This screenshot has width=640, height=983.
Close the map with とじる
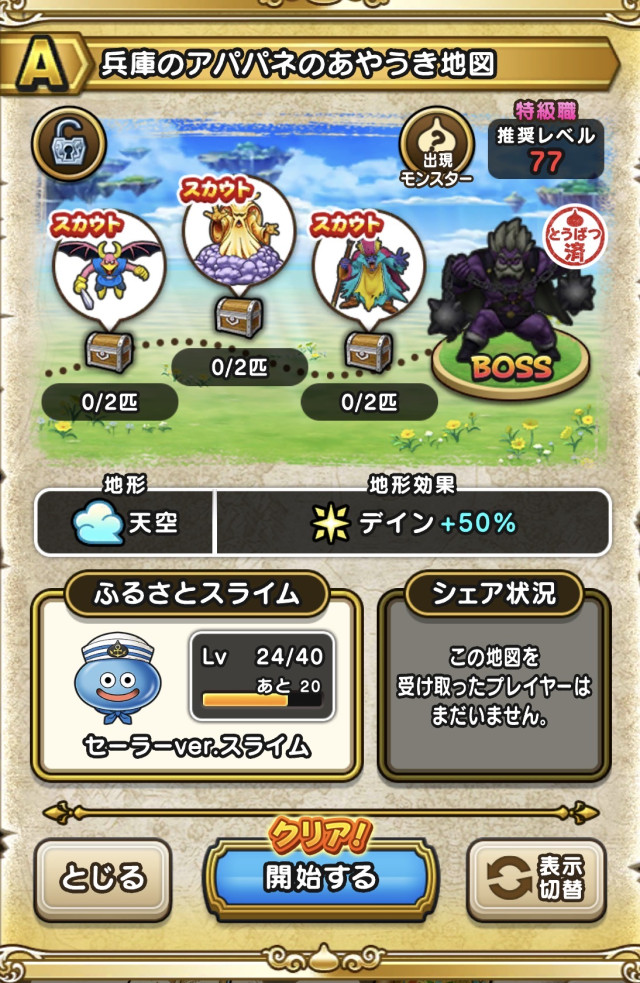103,878
